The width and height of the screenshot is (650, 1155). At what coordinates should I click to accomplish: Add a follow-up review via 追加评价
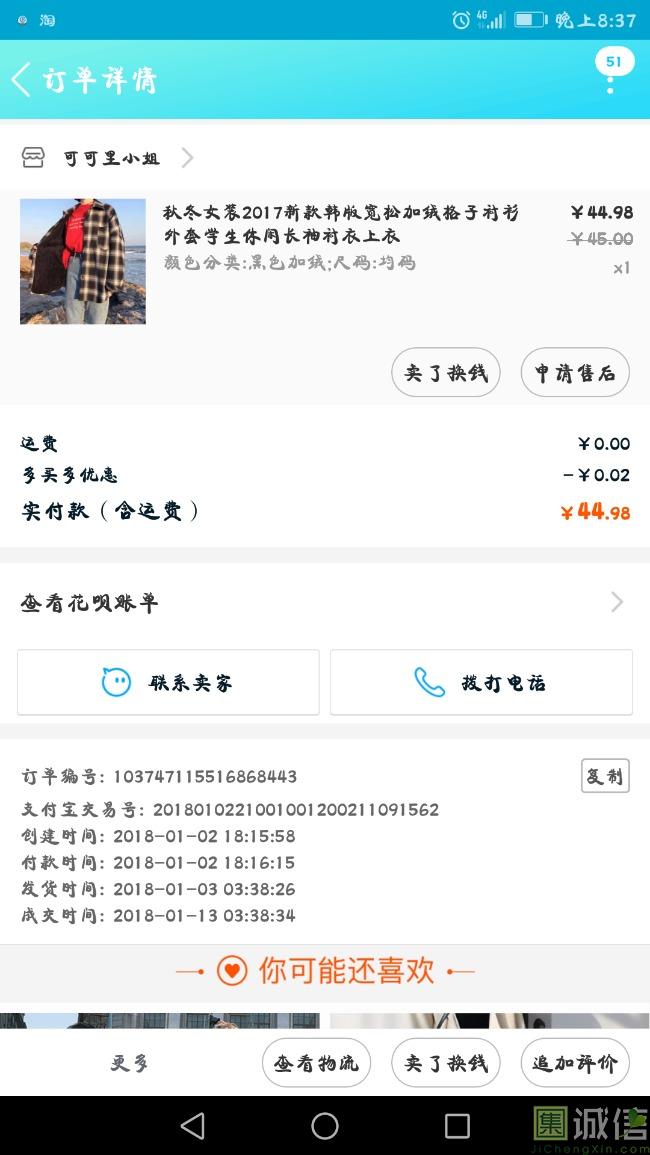point(575,1063)
